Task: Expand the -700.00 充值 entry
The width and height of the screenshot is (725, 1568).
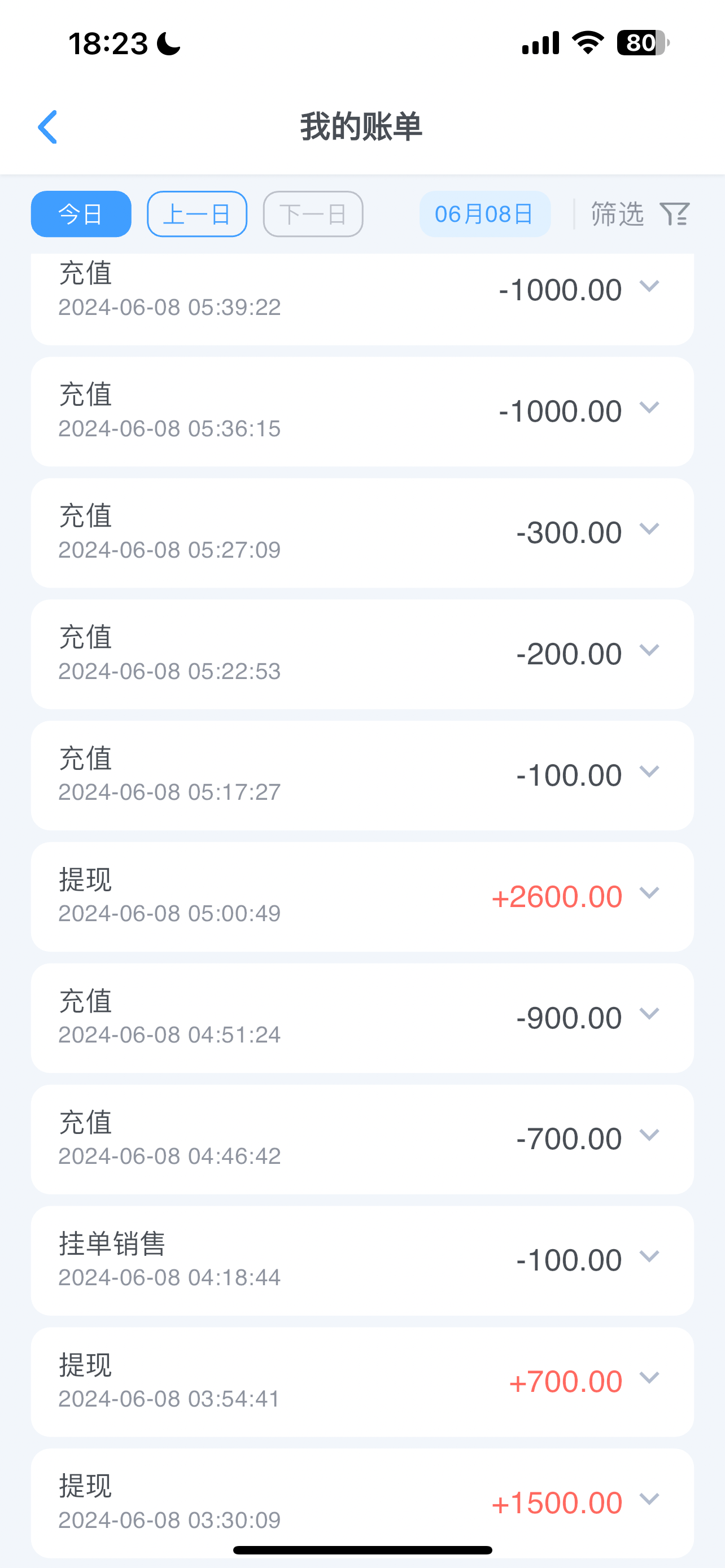Action: [649, 1135]
